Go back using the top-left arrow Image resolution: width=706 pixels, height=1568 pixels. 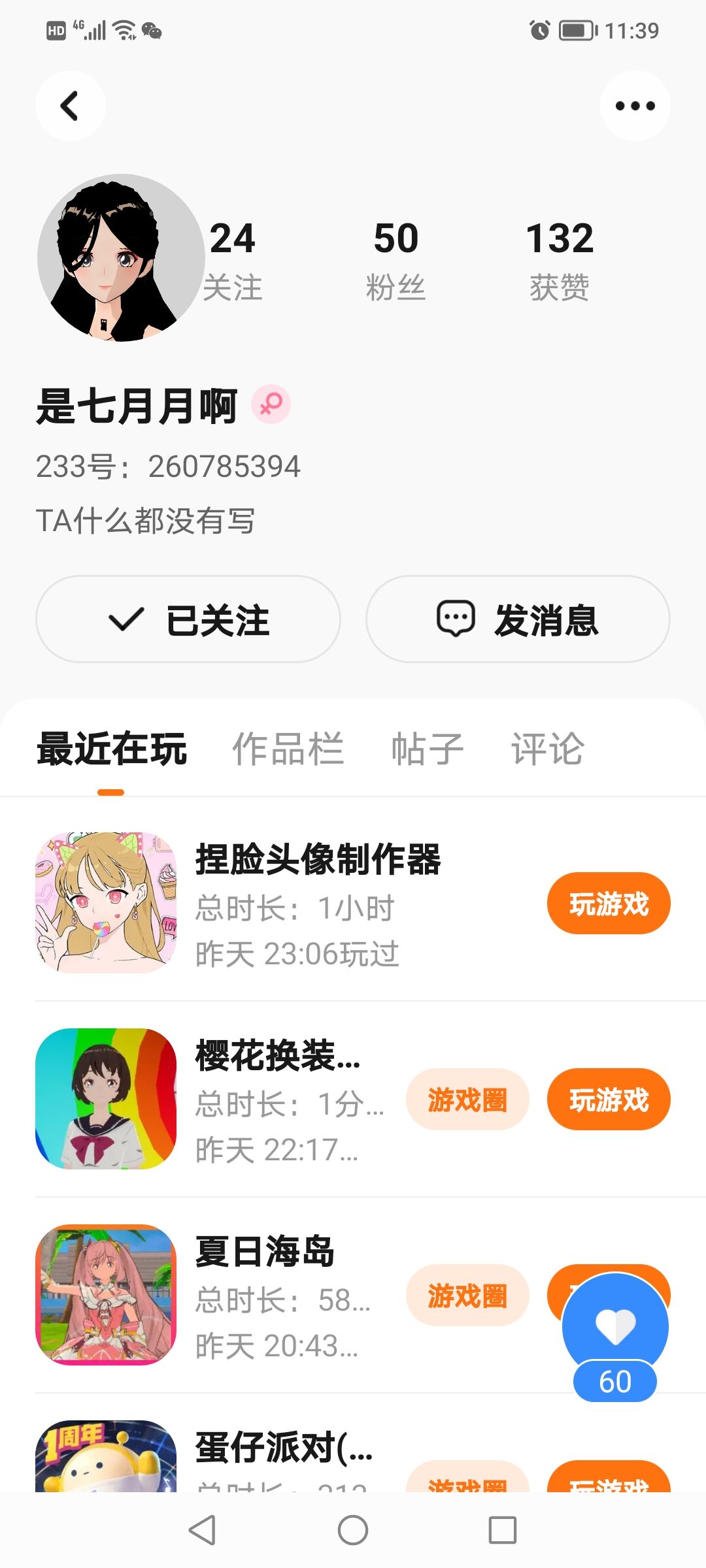coord(70,106)
